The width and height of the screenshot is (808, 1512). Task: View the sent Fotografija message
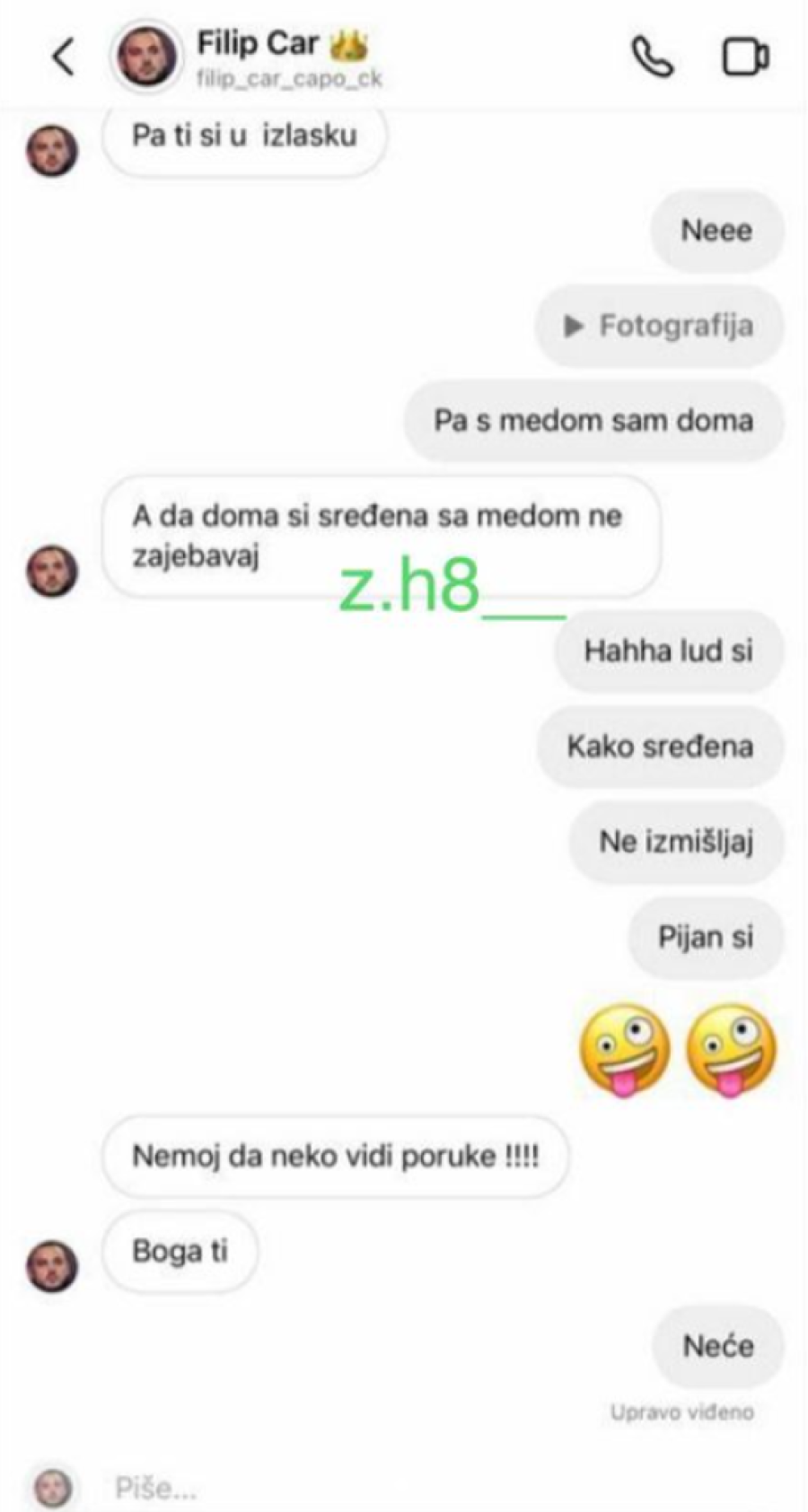click(x=660, y=326)
